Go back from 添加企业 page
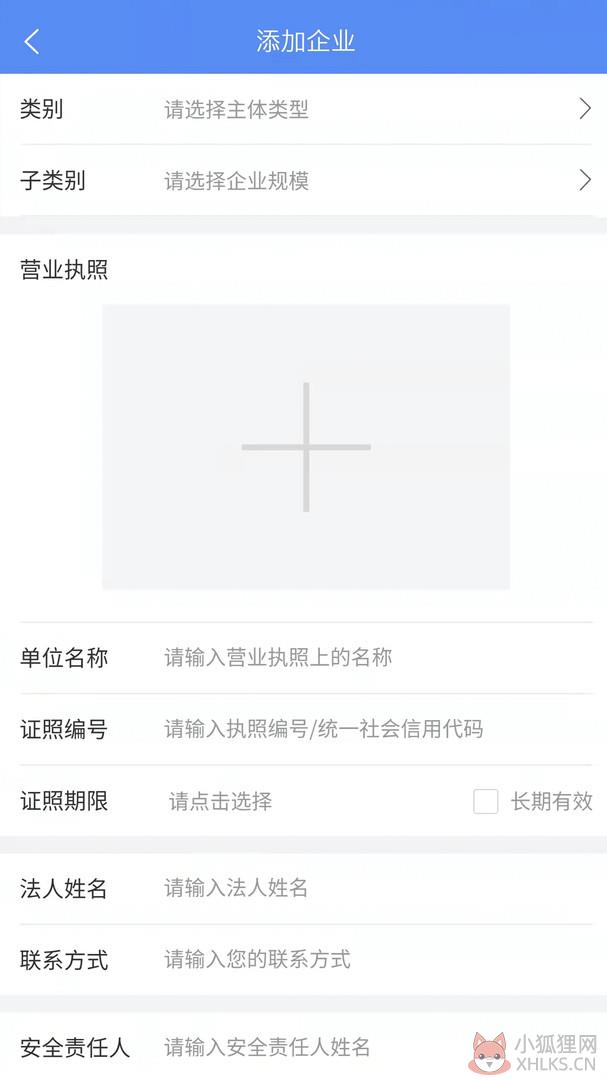The width and height of the screenshot is (607, 1080). (x=32, y=41)
